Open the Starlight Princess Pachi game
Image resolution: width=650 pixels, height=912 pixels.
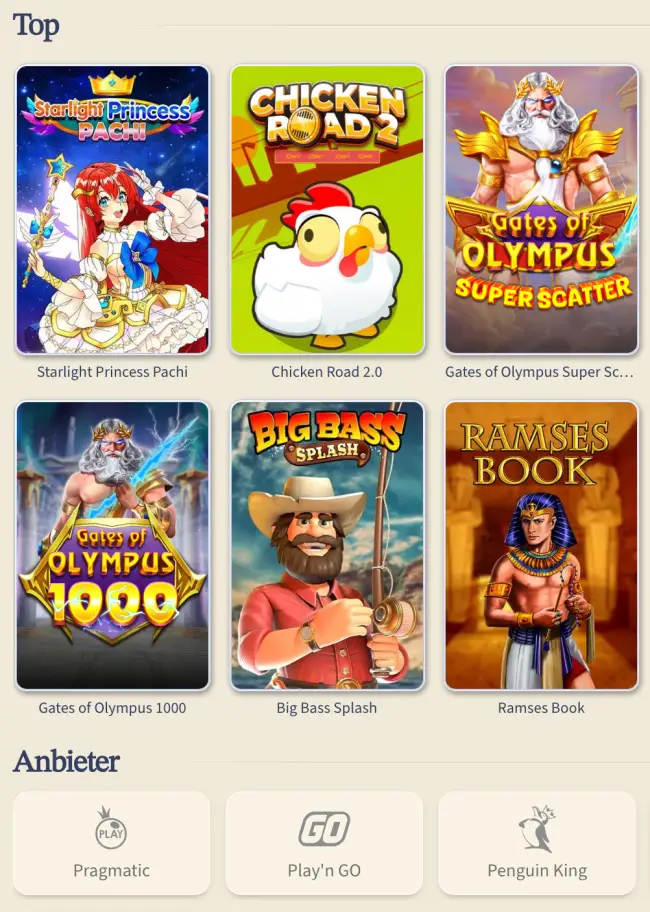click(112, 210)
